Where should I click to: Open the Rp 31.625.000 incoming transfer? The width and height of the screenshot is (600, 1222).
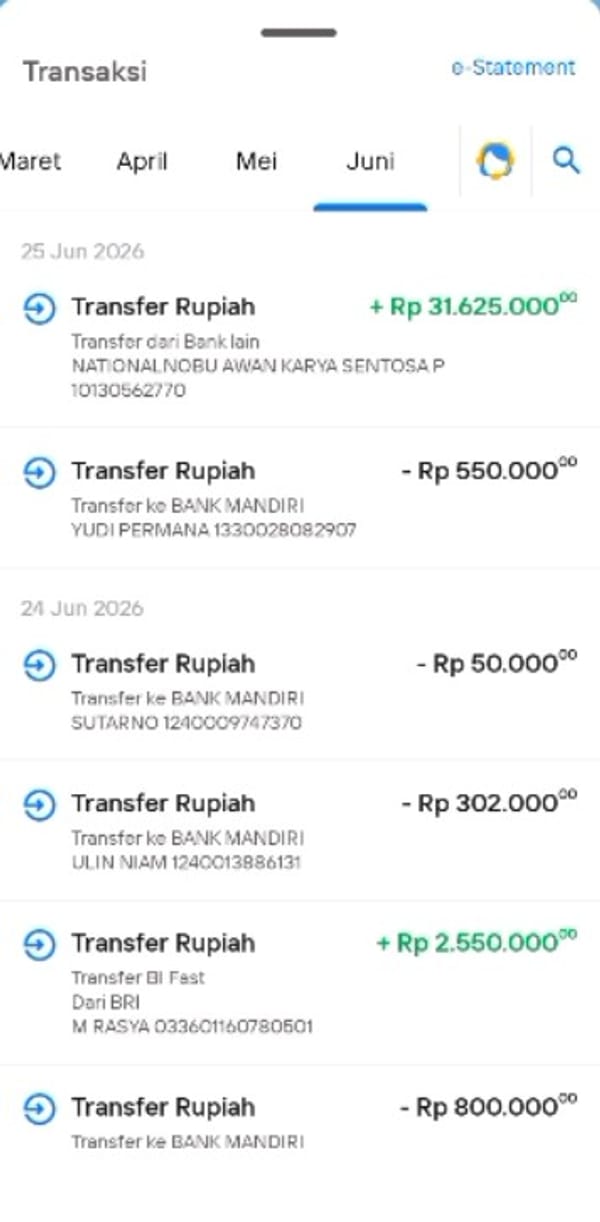[300, 347]
